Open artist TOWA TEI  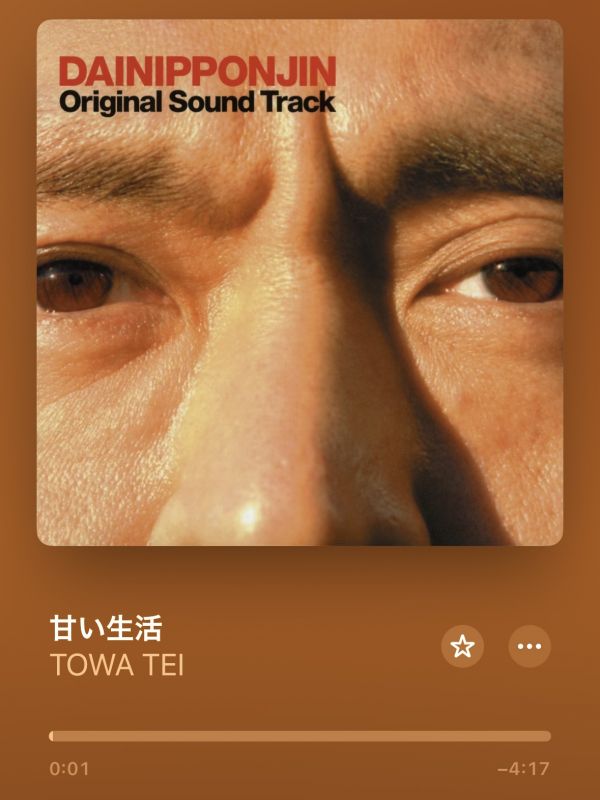click(x=117, y=665)
